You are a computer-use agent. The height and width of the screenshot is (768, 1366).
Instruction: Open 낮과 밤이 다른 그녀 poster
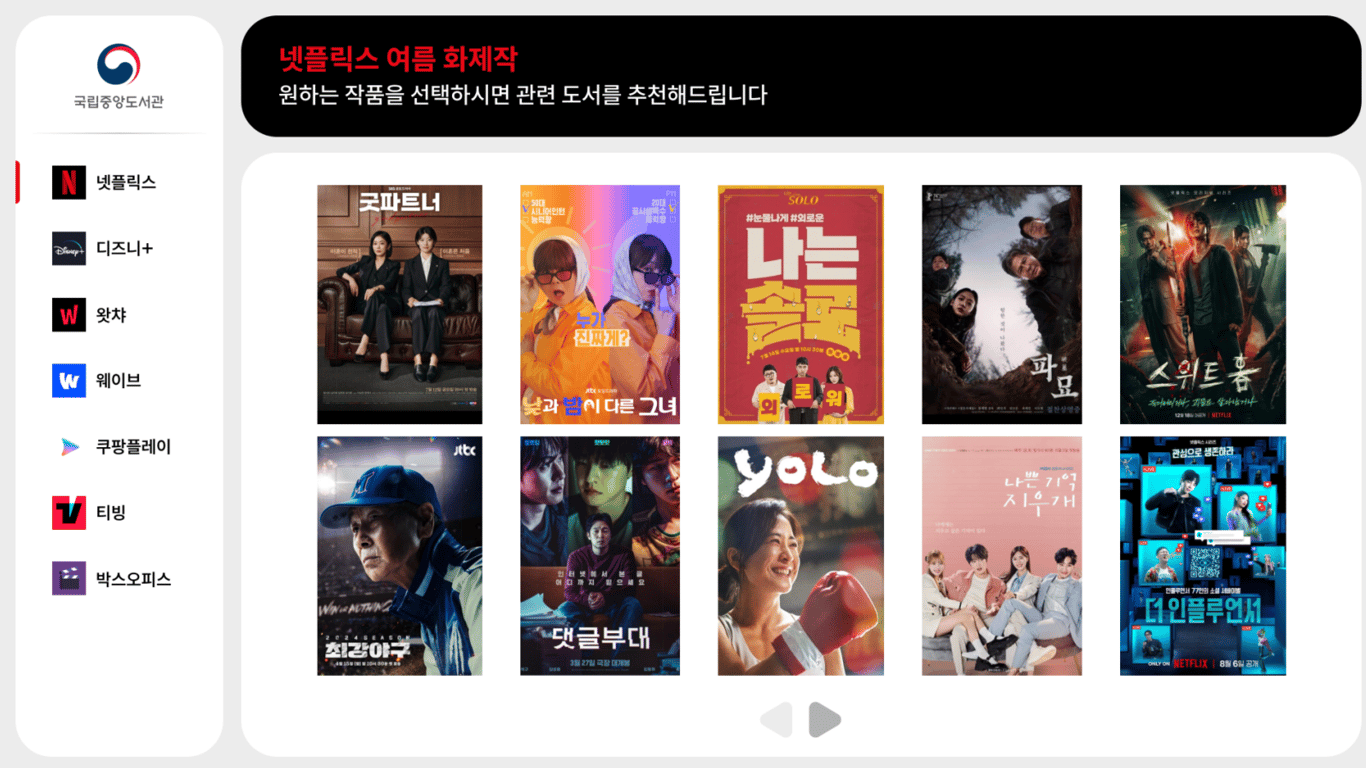600,304
